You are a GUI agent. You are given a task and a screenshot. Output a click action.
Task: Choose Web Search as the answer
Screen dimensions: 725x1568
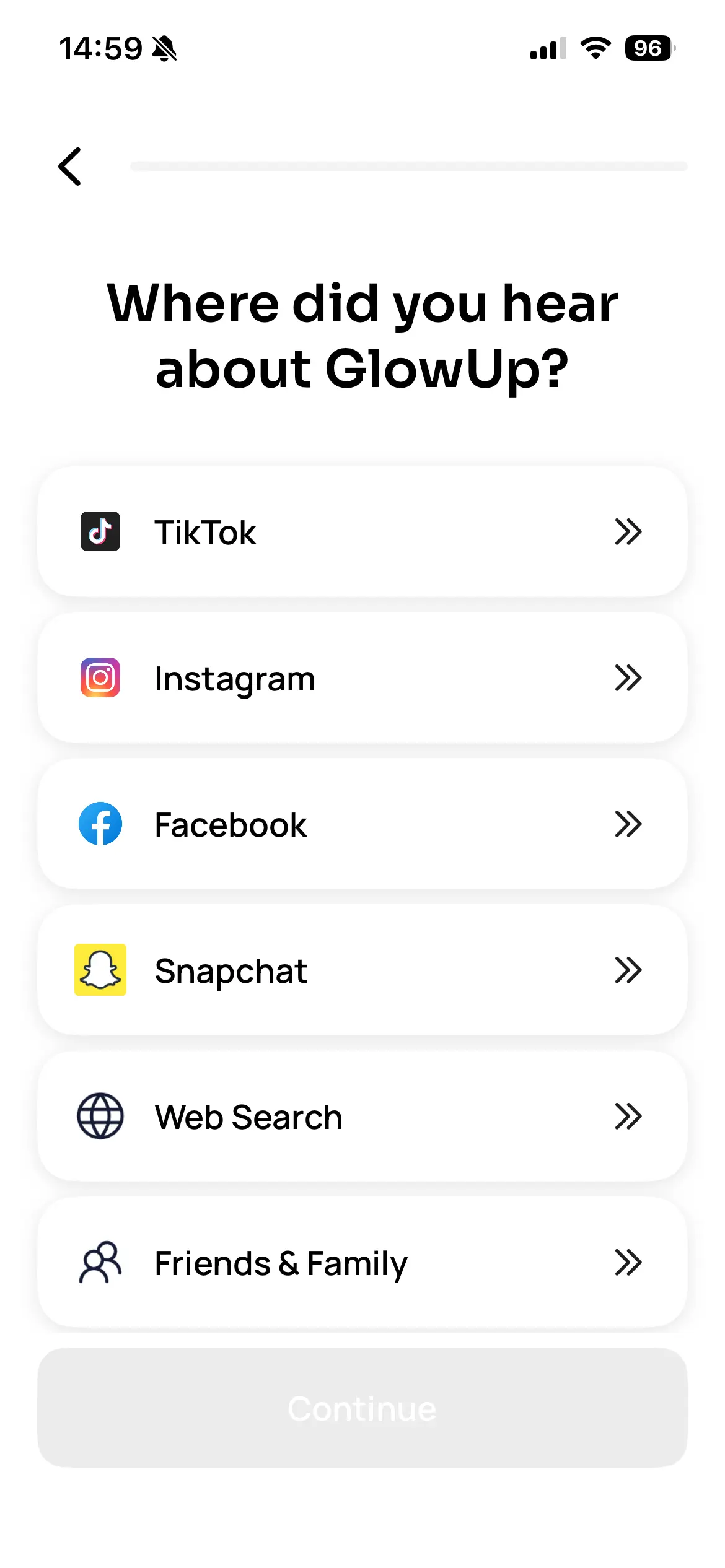(362, 1117)
